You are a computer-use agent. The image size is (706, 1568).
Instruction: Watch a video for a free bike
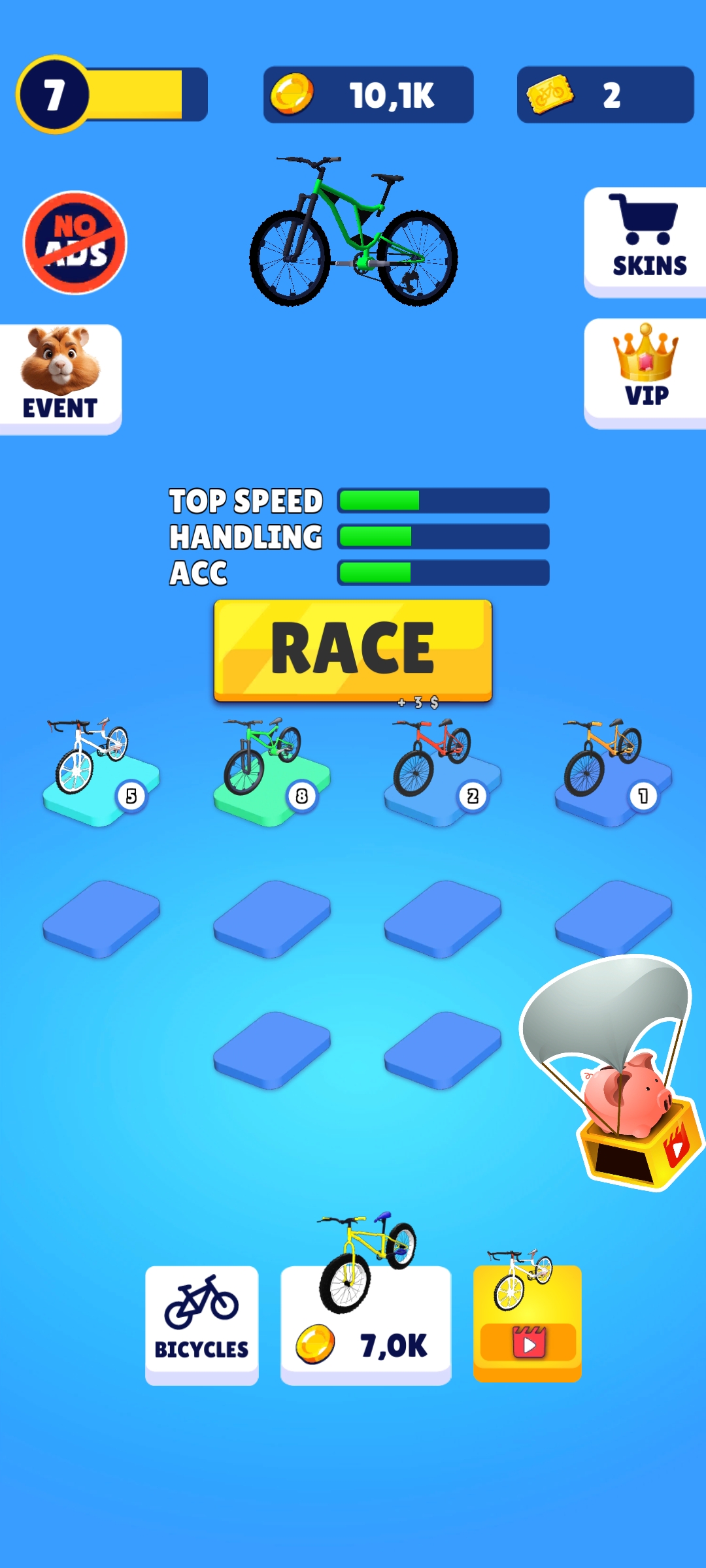pos(527,1323)
